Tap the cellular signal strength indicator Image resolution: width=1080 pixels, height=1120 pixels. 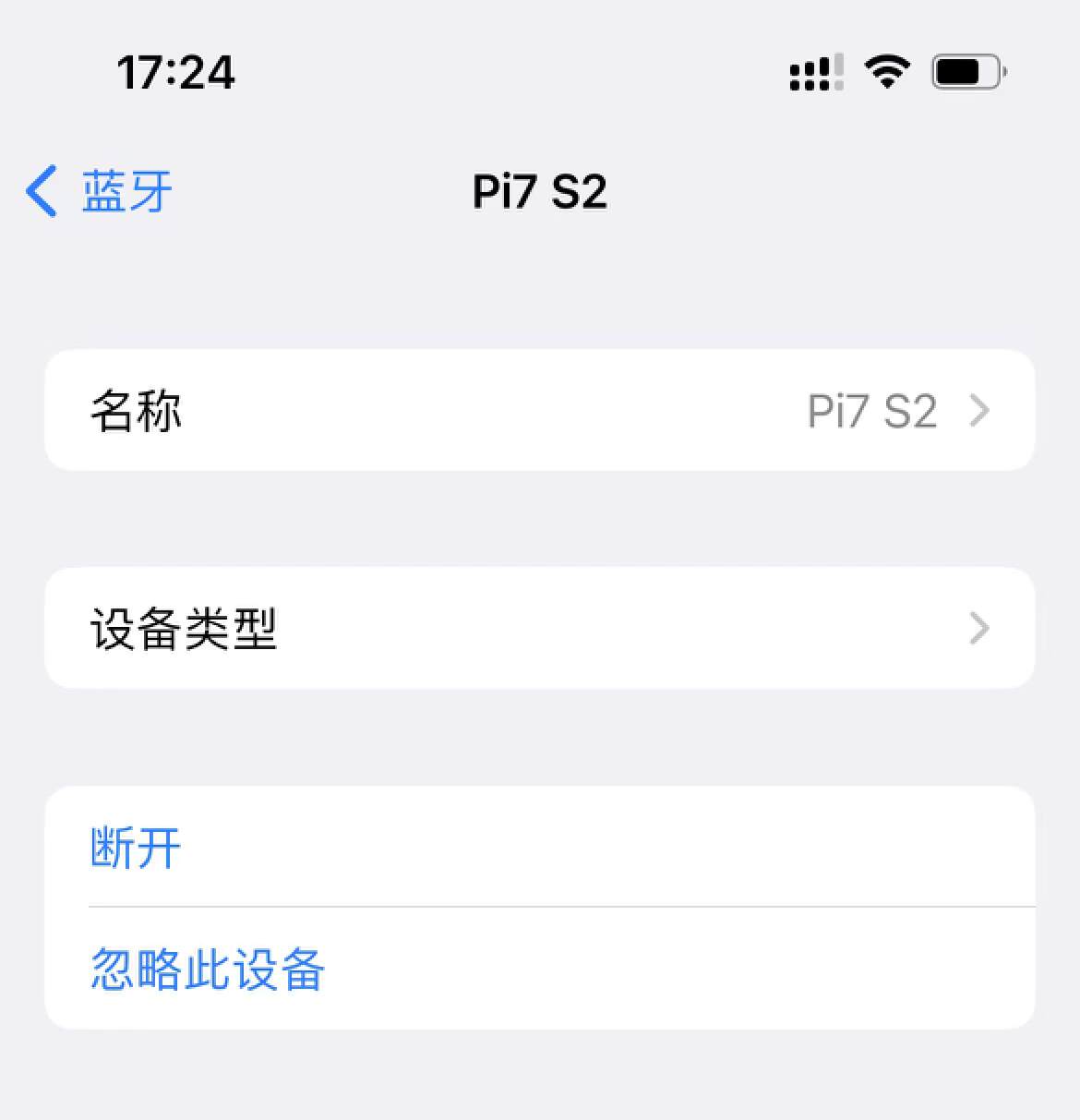[814, 74]
